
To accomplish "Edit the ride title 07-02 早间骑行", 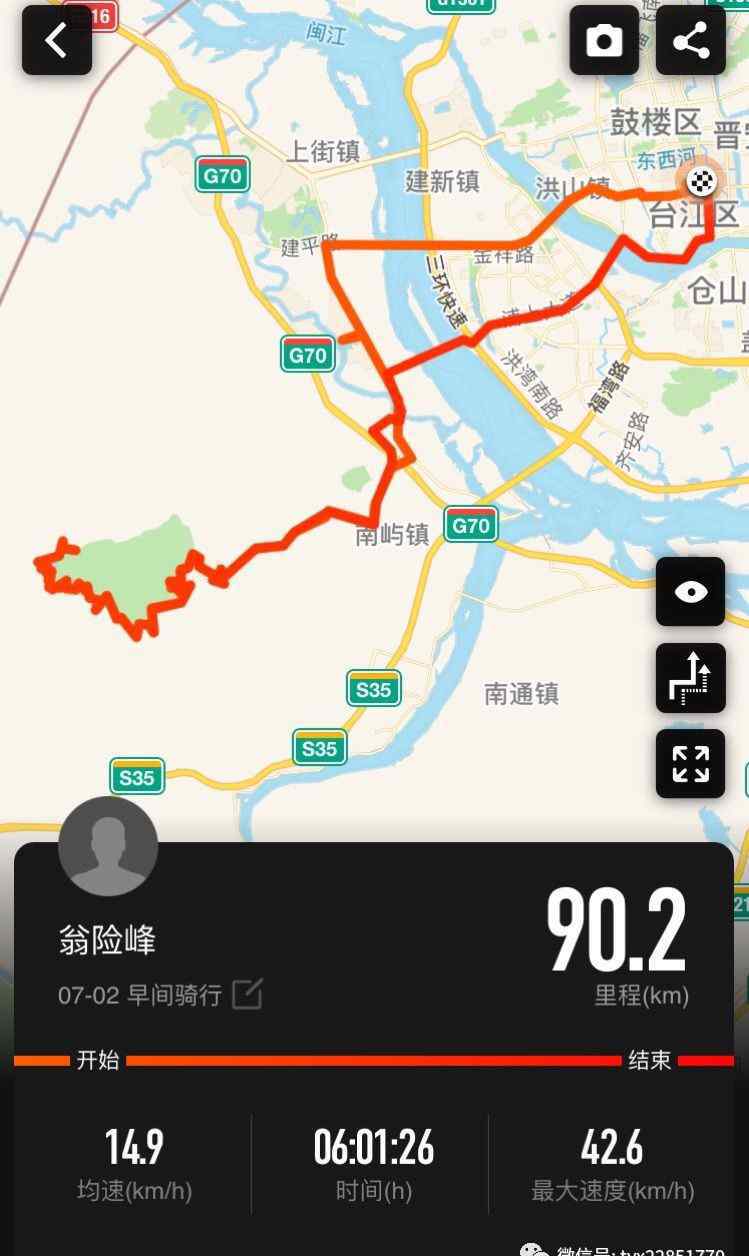I will (247, 994).
